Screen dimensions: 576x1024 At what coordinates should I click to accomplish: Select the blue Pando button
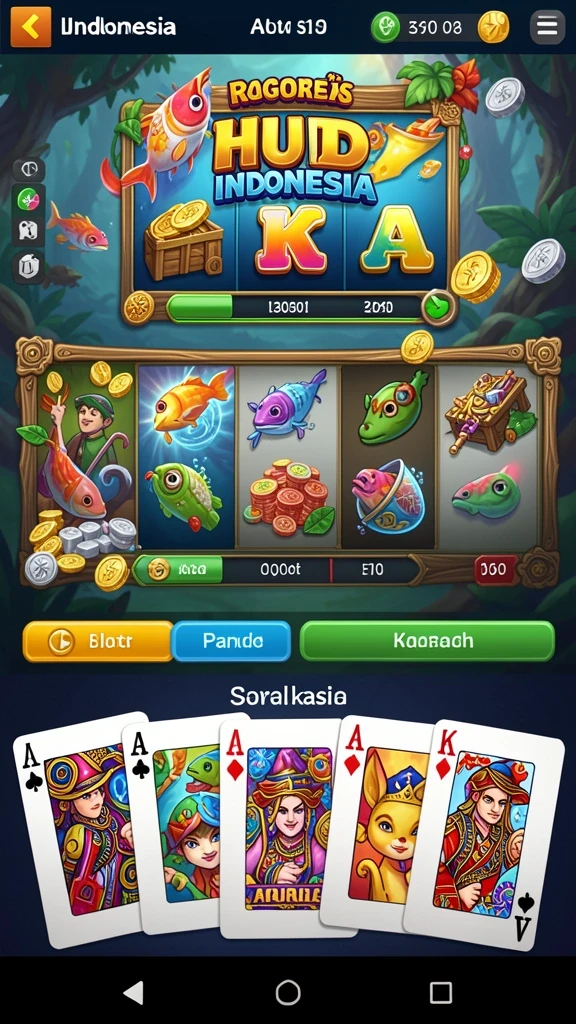coord(231,641)
